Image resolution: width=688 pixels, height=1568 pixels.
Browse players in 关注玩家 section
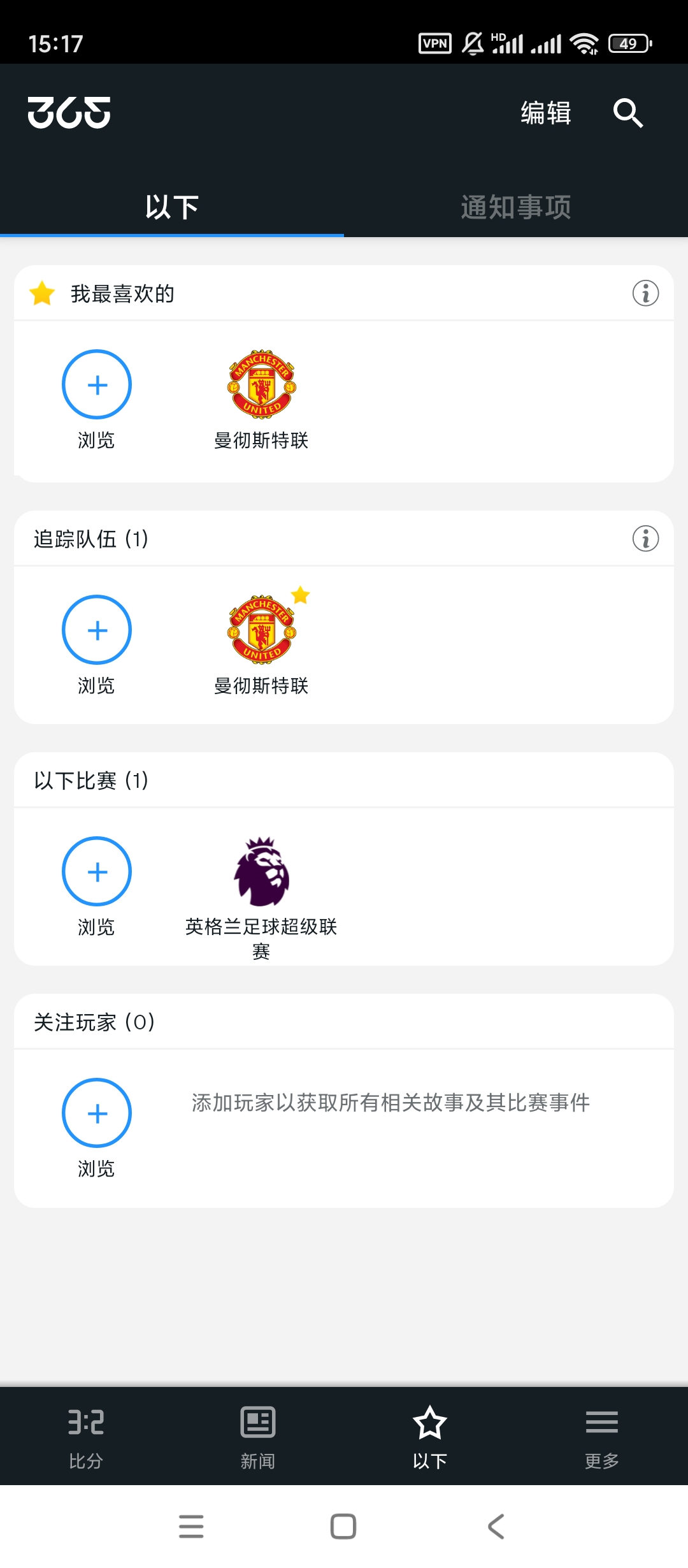(x=97, y=1113)
